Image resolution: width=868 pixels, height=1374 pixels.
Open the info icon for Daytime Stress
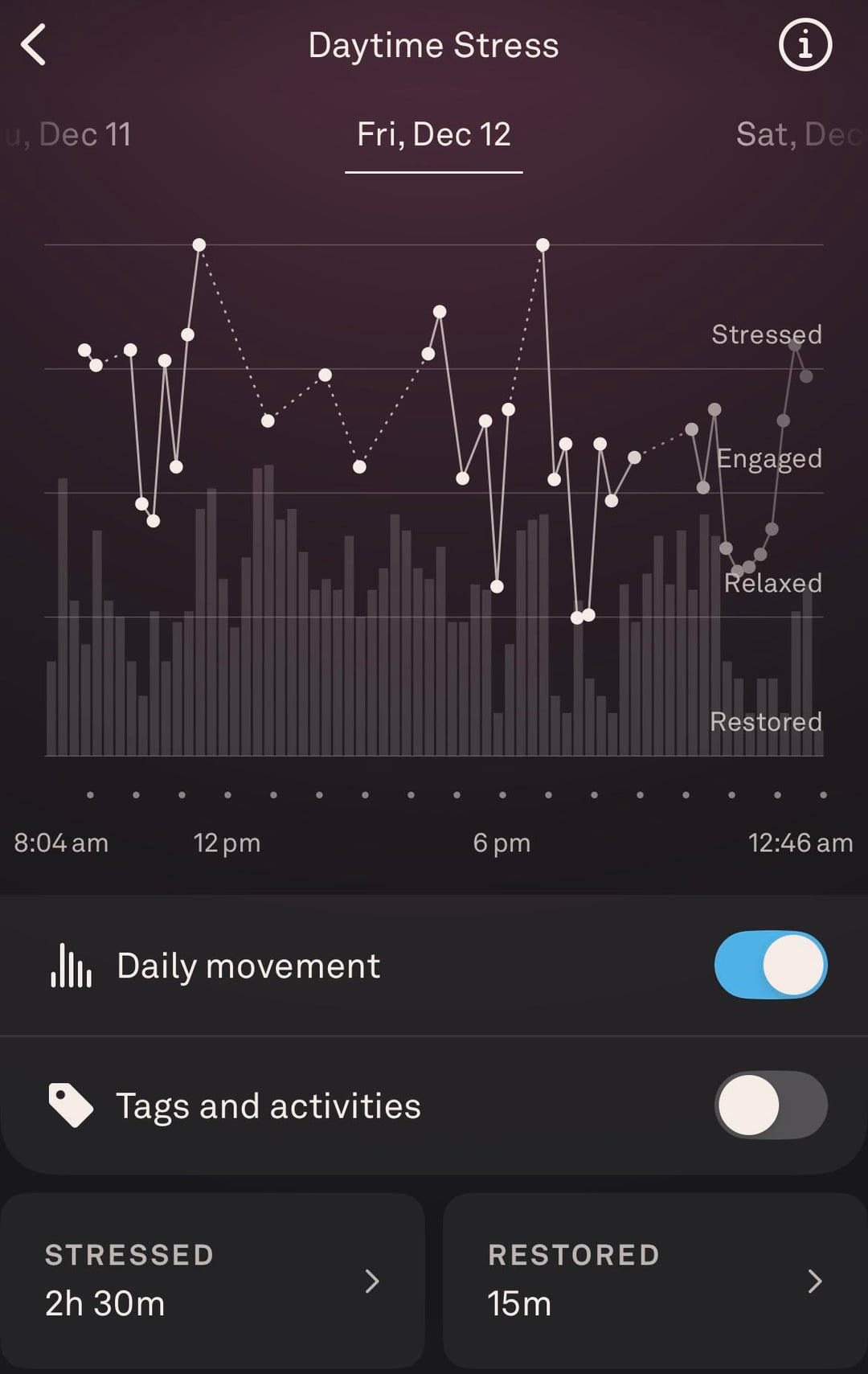[805, 45]
